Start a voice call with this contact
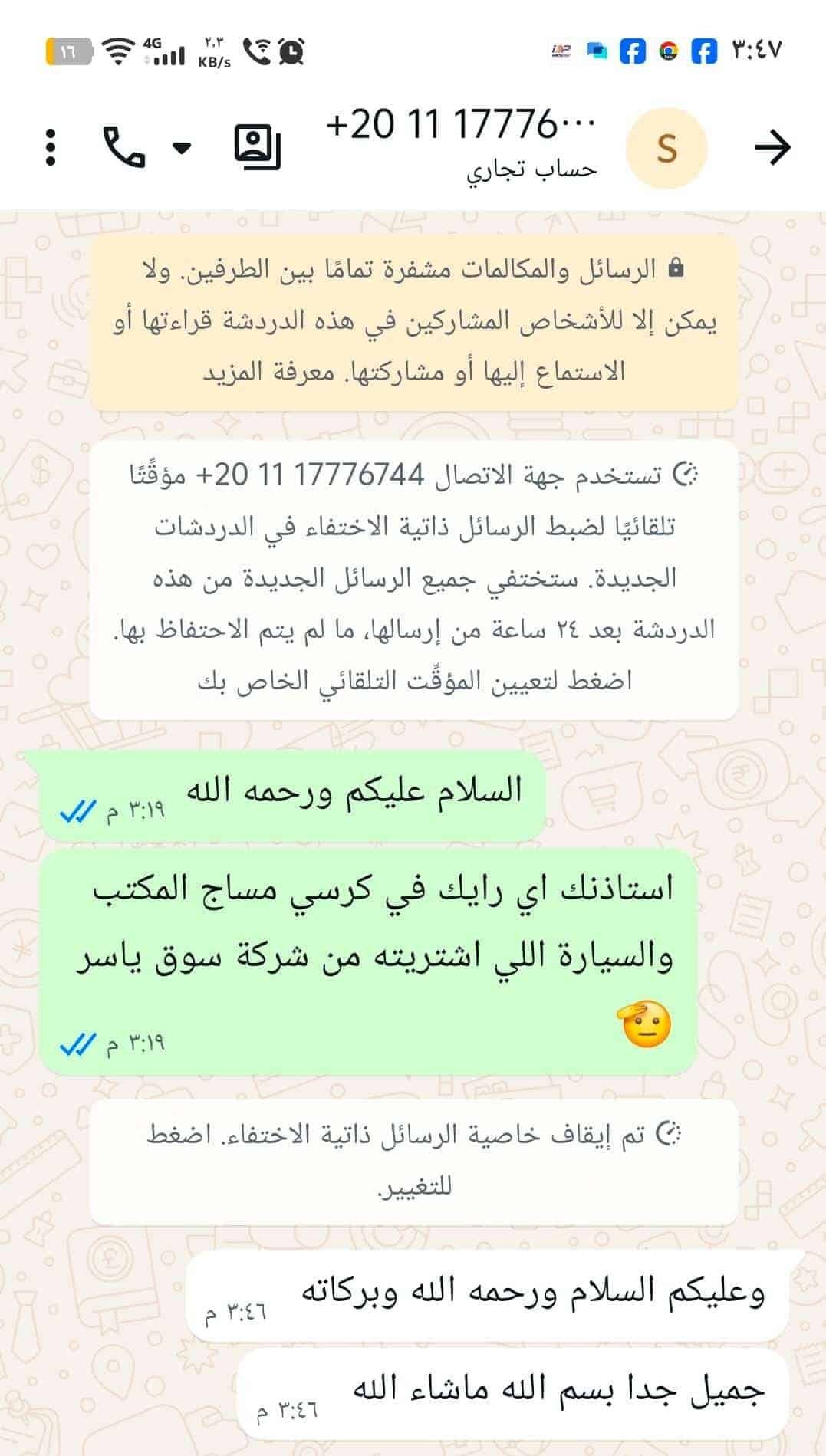 click(x=123, y=147)
